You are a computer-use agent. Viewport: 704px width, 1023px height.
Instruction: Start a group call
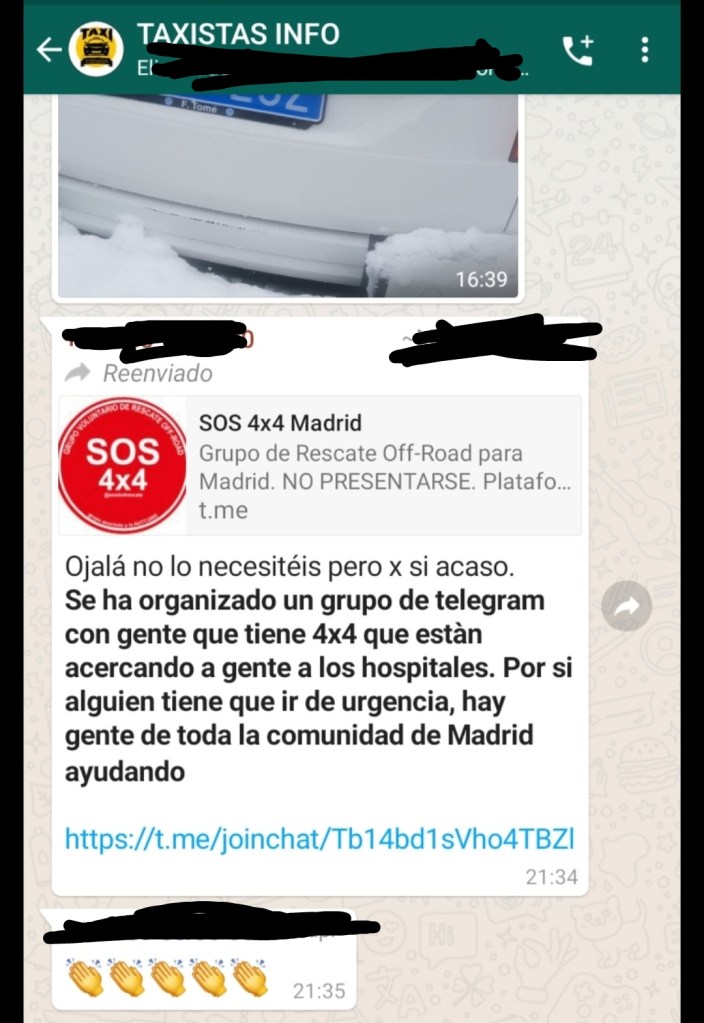578,50
